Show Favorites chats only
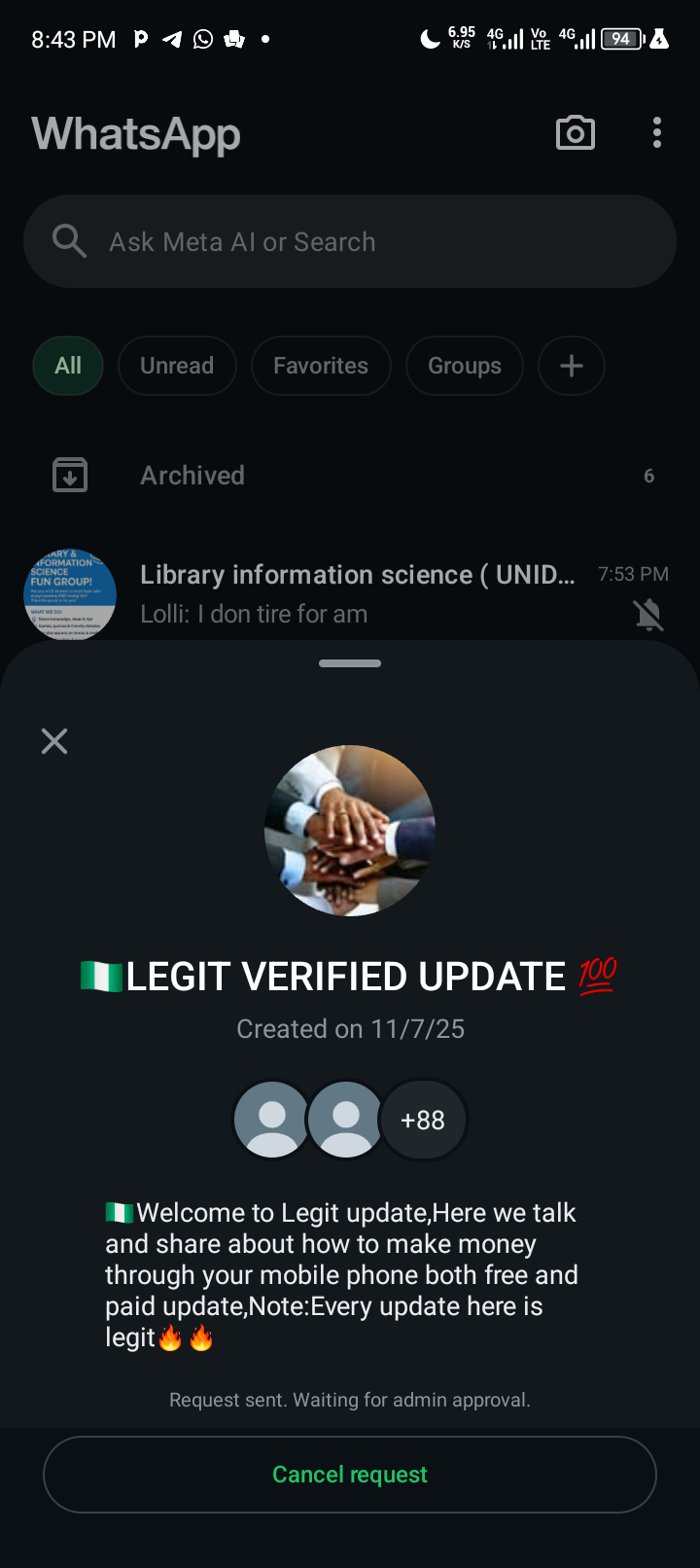700x1568 pixels. (x=321, y=366)
